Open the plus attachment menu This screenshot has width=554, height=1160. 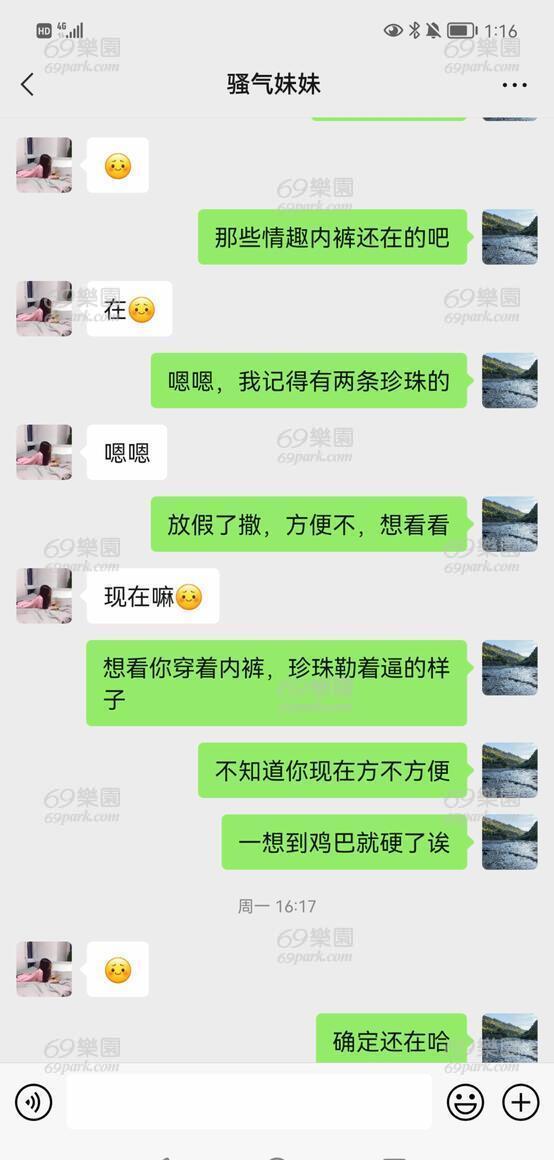click(521, 1102)
